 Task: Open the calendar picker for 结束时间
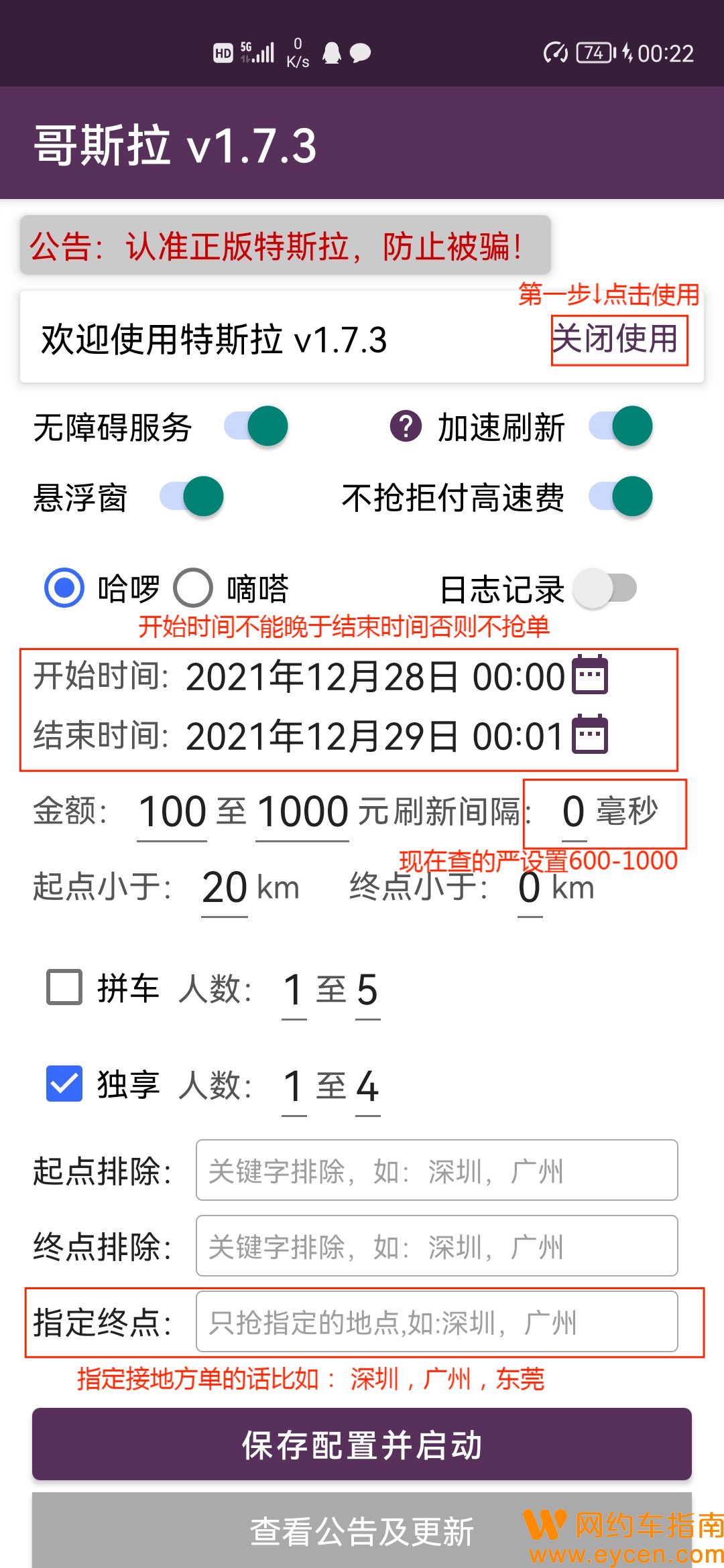click(590, 735)
